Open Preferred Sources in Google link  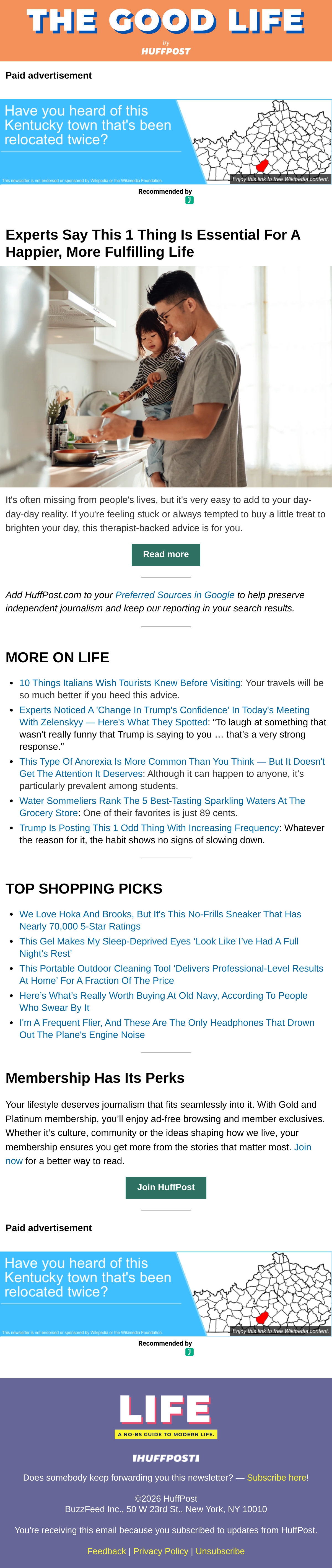tap(175, 595)
